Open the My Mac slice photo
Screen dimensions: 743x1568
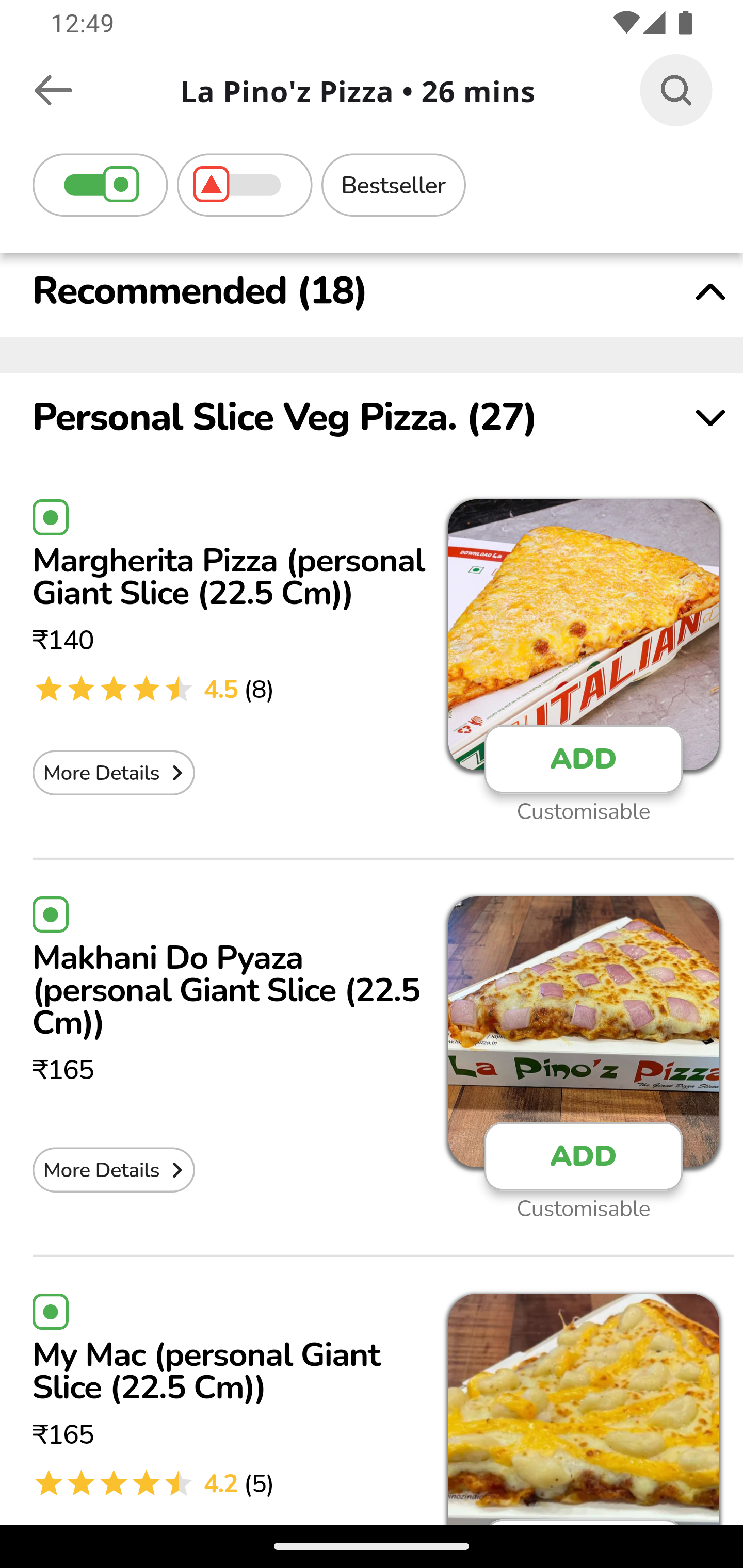[583, 1400]
